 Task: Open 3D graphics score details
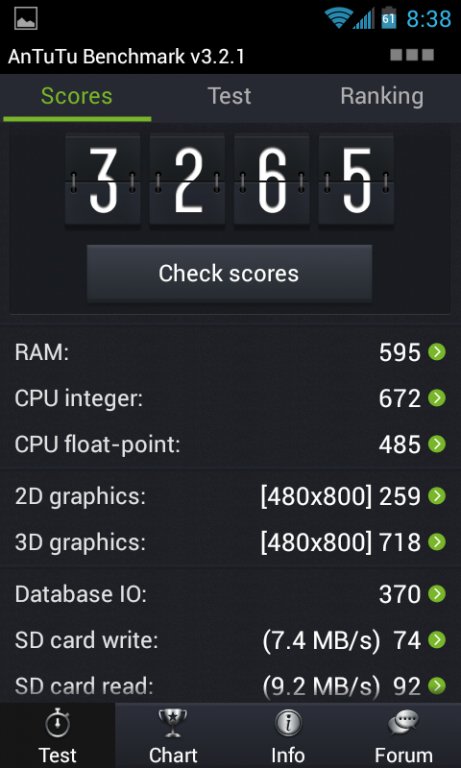[x=437, y=542]
